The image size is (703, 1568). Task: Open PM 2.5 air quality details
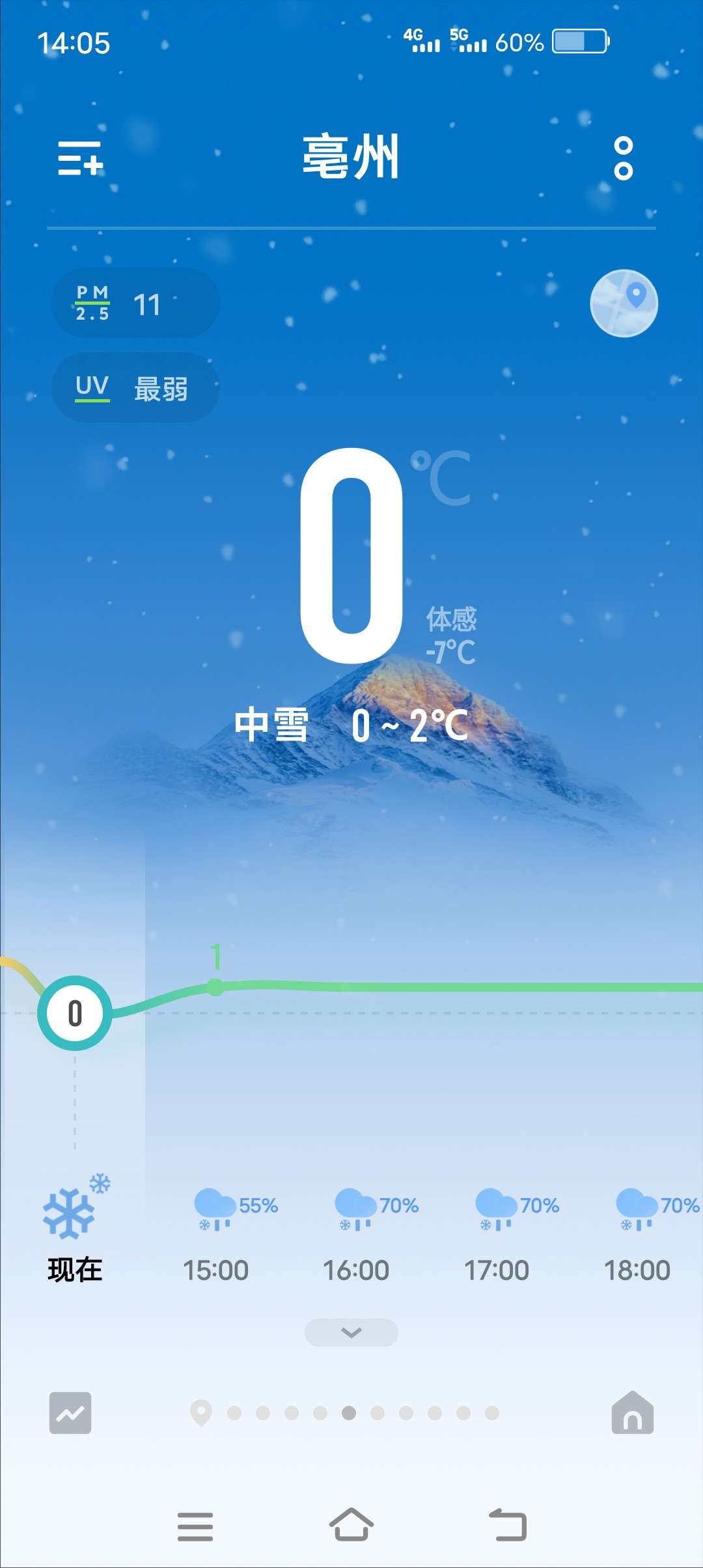tap(135, 303)
